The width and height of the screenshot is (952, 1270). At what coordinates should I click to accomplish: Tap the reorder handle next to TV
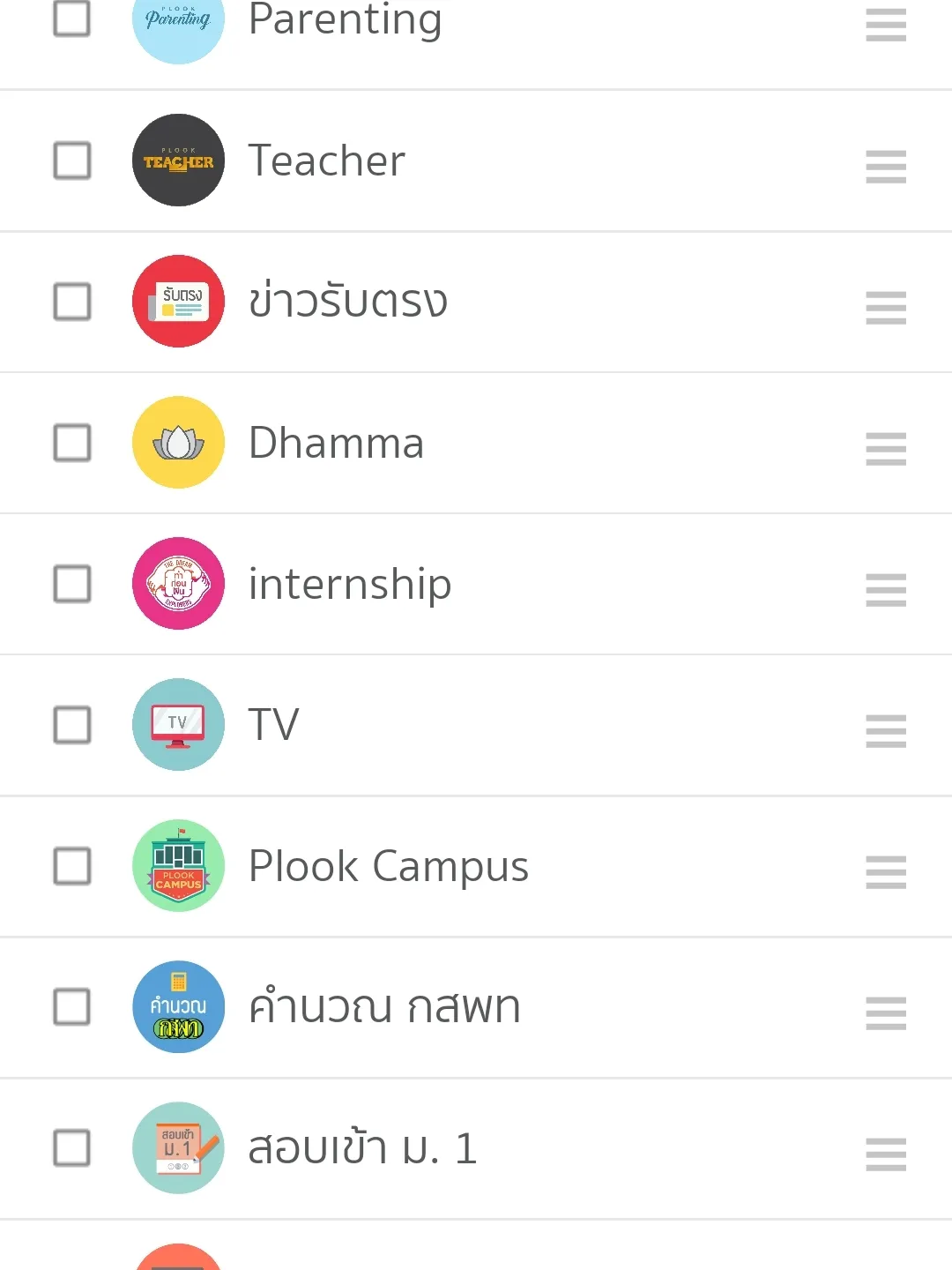click(x=886, y=731)
